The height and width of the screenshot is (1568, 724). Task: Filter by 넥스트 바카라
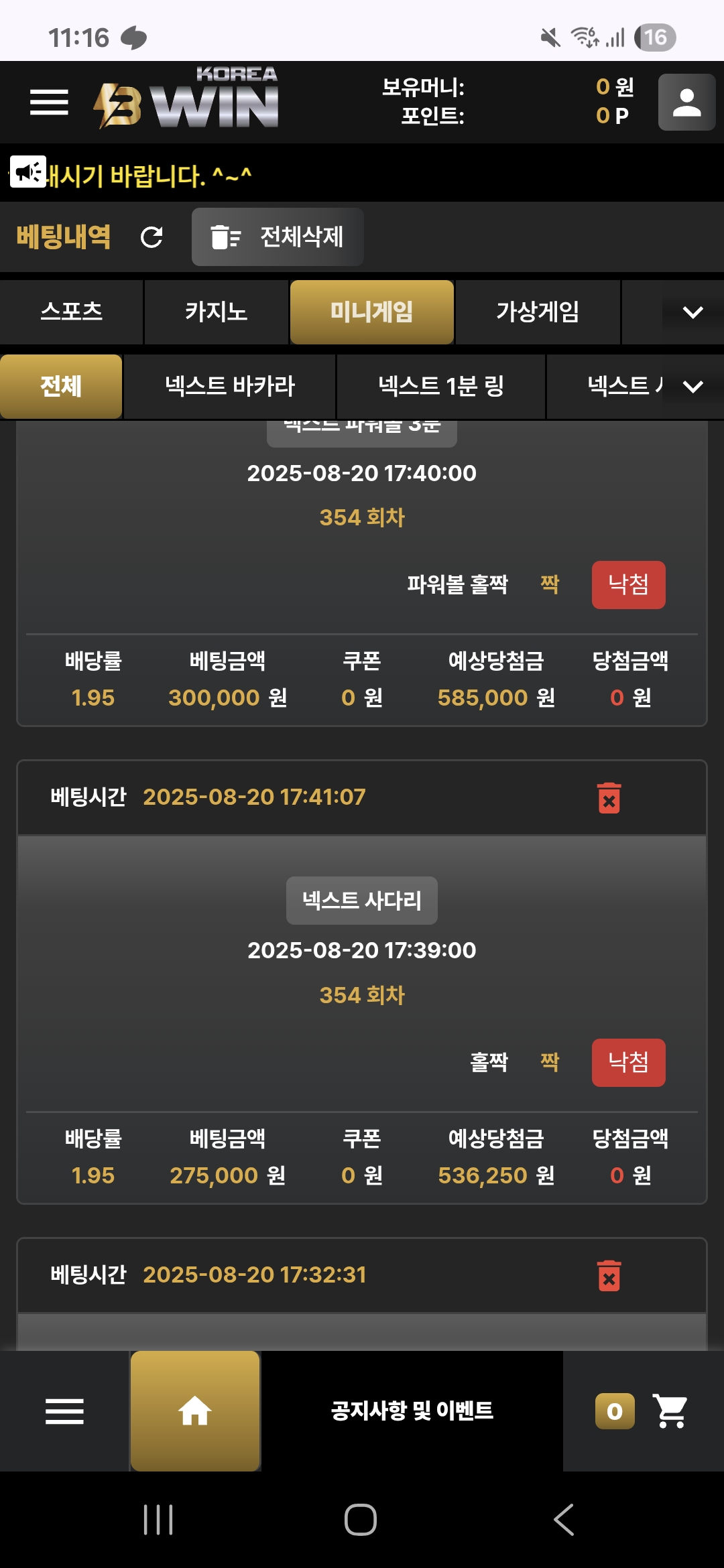pos(230,387)
